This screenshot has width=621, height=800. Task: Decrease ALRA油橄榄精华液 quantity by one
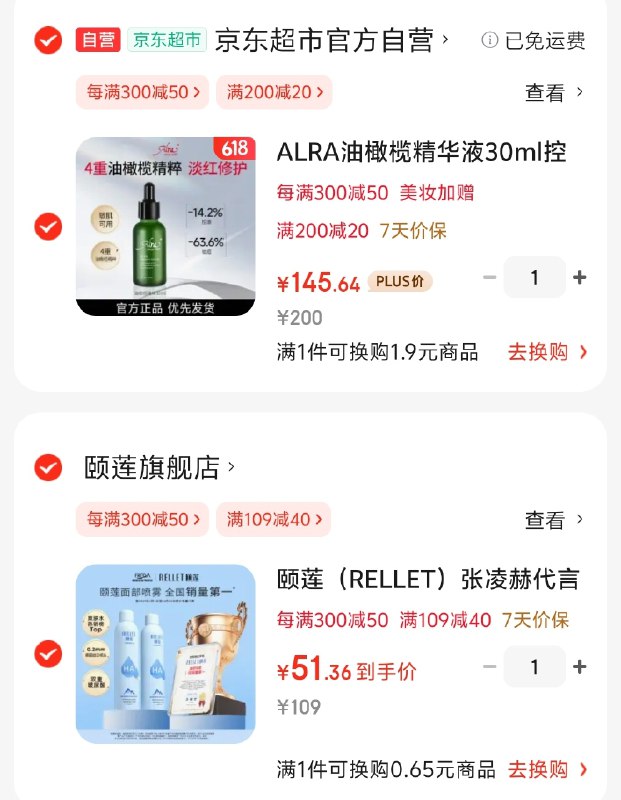[489, 277]
